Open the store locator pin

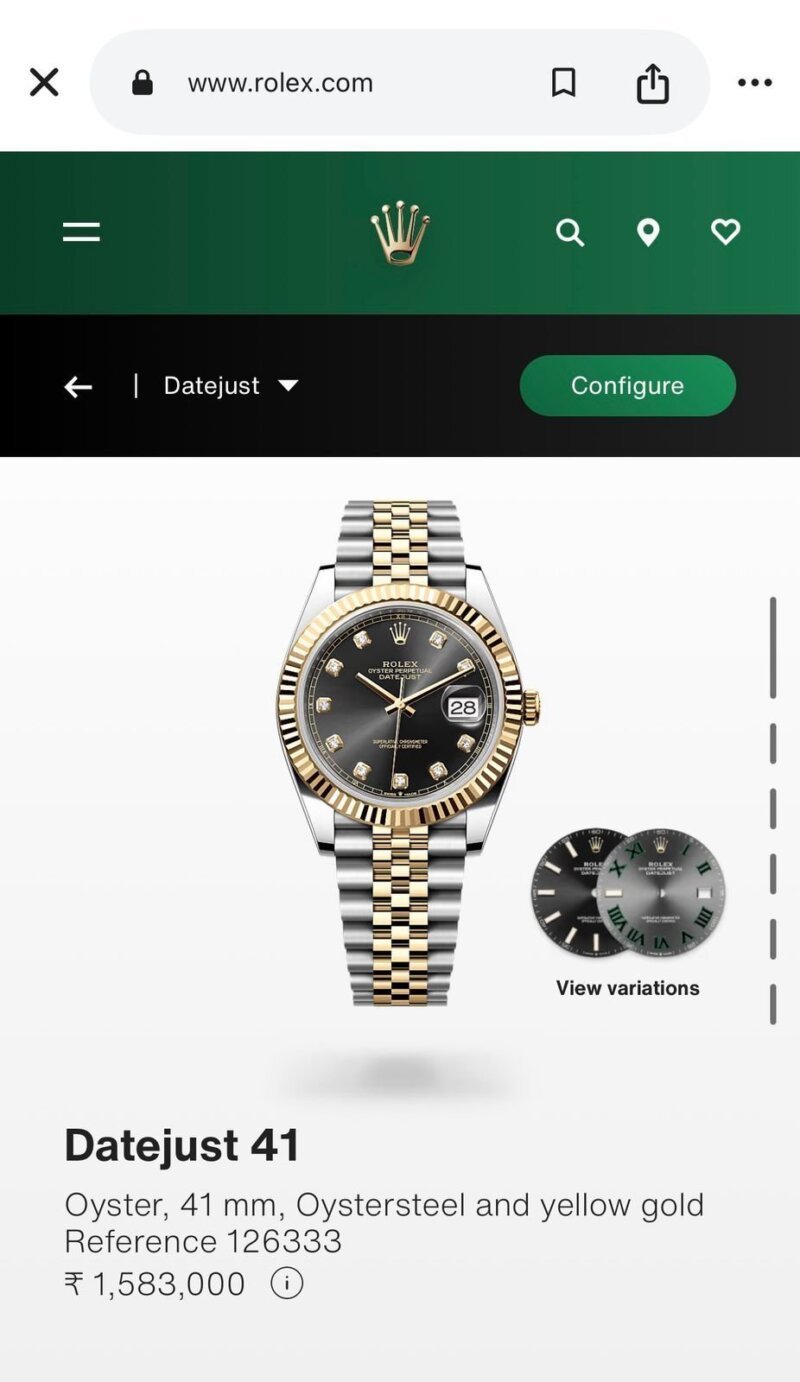648,233
